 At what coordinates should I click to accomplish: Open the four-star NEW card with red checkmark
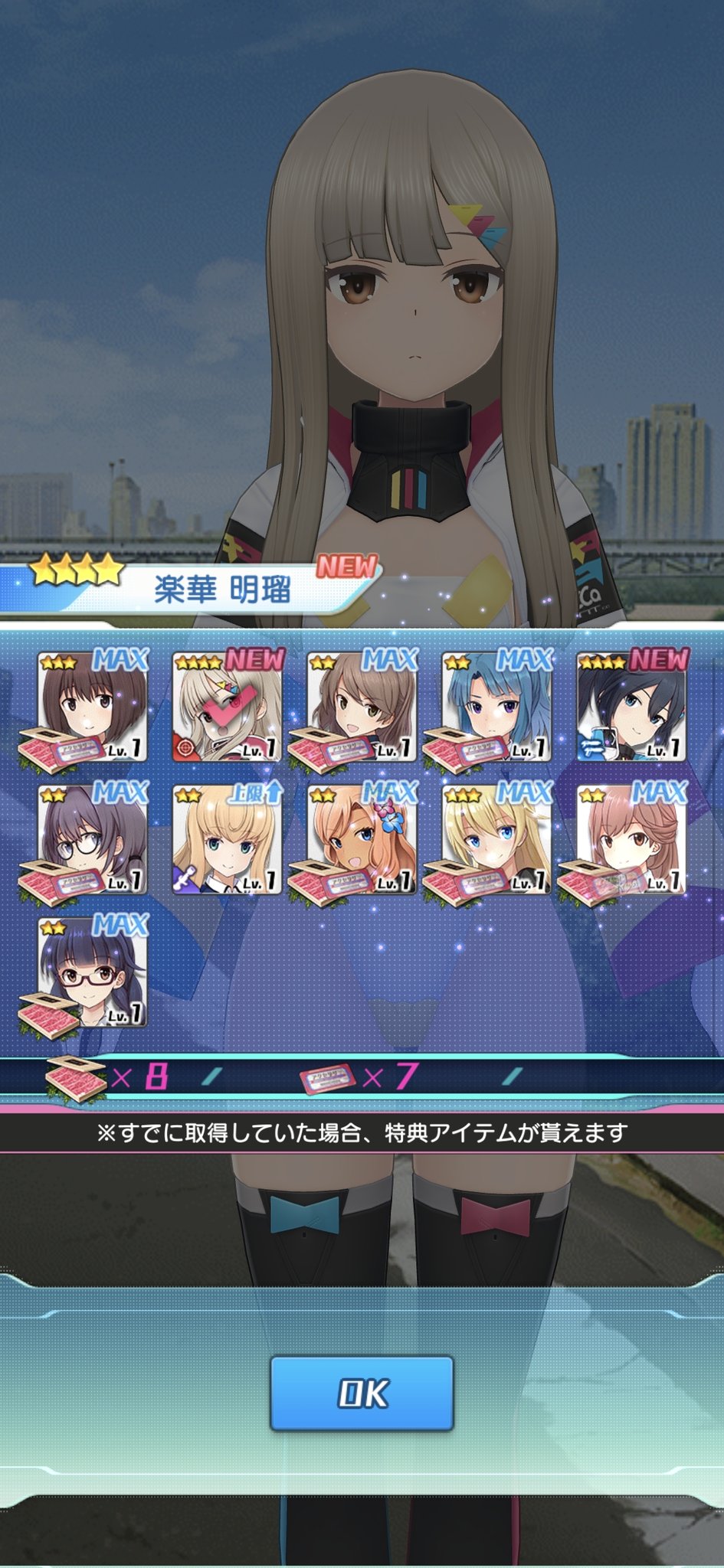(x=227, y=707)
